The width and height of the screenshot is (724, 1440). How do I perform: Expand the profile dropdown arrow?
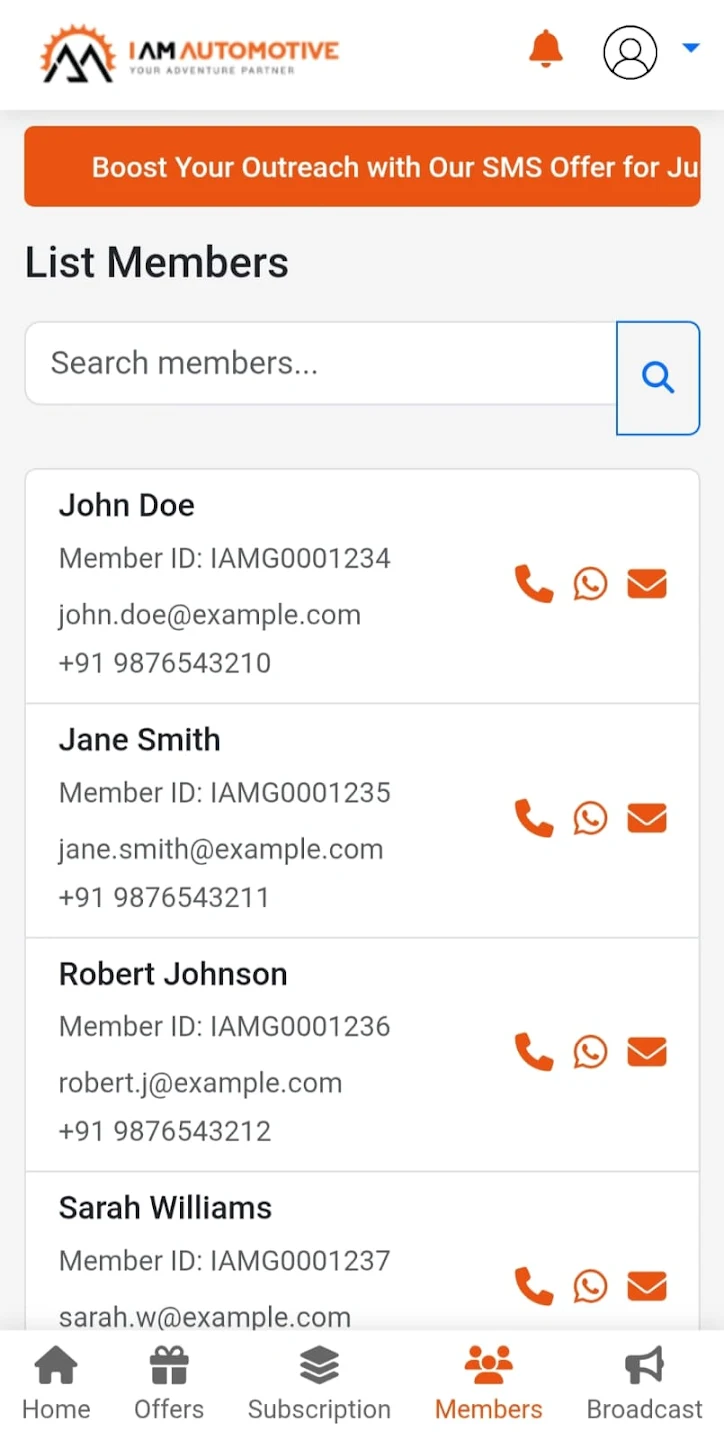click(691, 47)
